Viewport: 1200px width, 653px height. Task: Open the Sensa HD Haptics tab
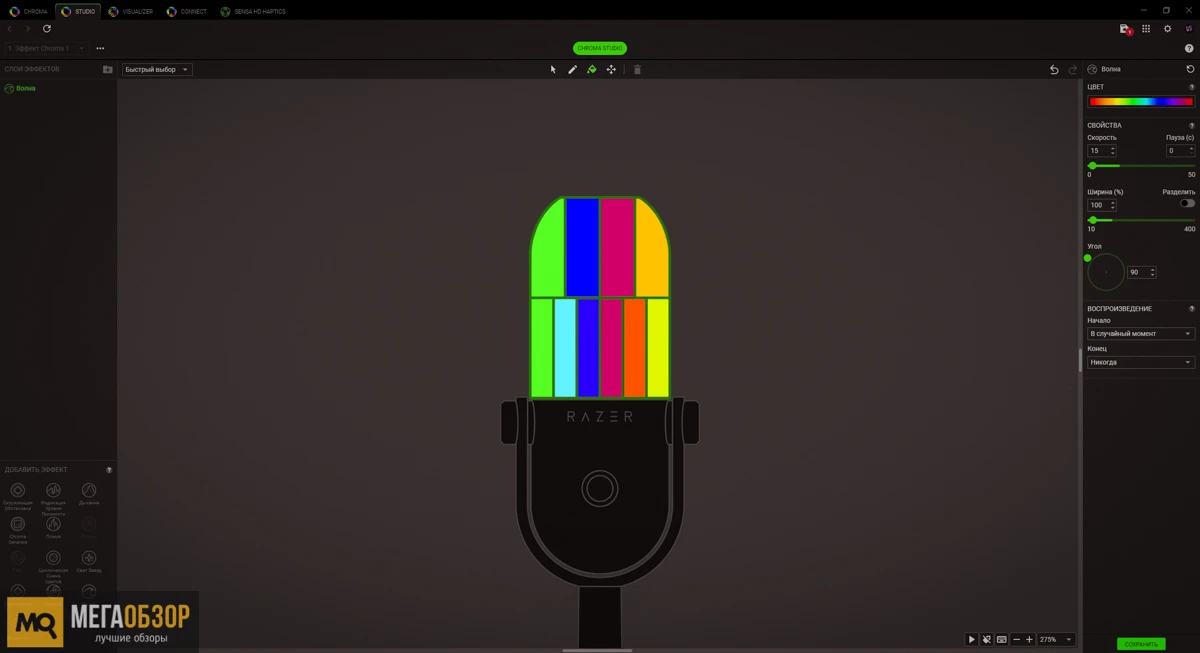pyautogui.click(x=253, y=11)
